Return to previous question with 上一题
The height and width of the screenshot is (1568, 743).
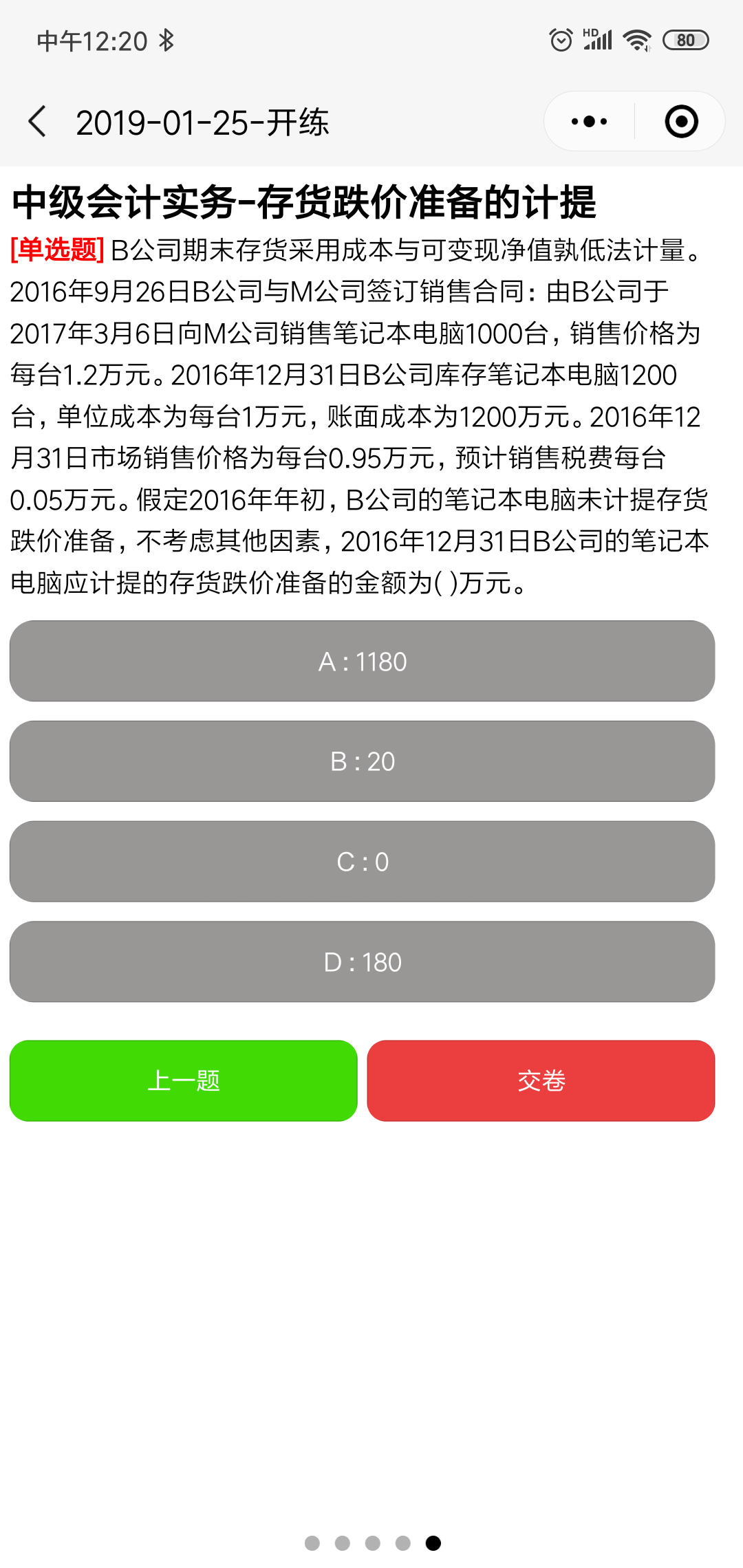(184, 1080)
